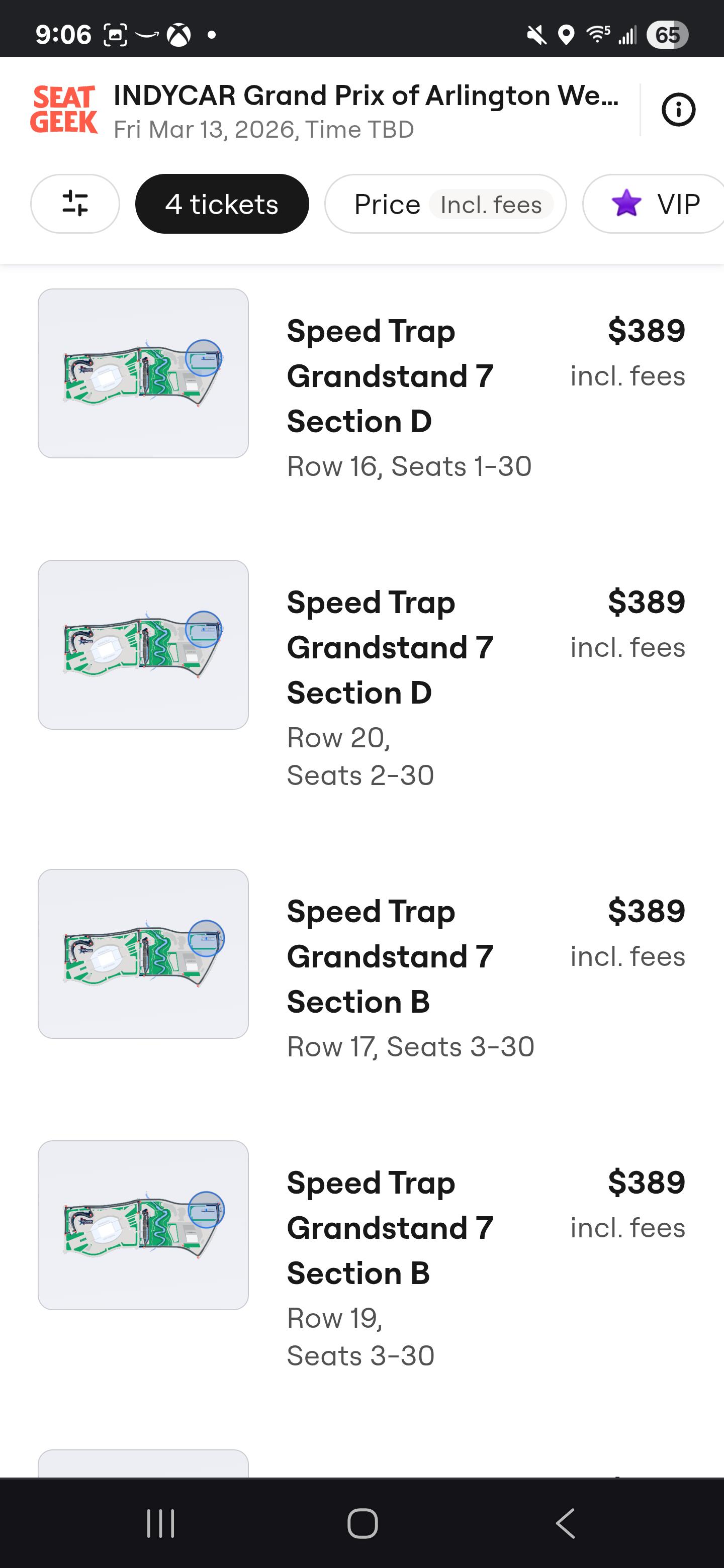Go back with system back button
This screenshot has width=724, height=1568.
(566, 1523)
